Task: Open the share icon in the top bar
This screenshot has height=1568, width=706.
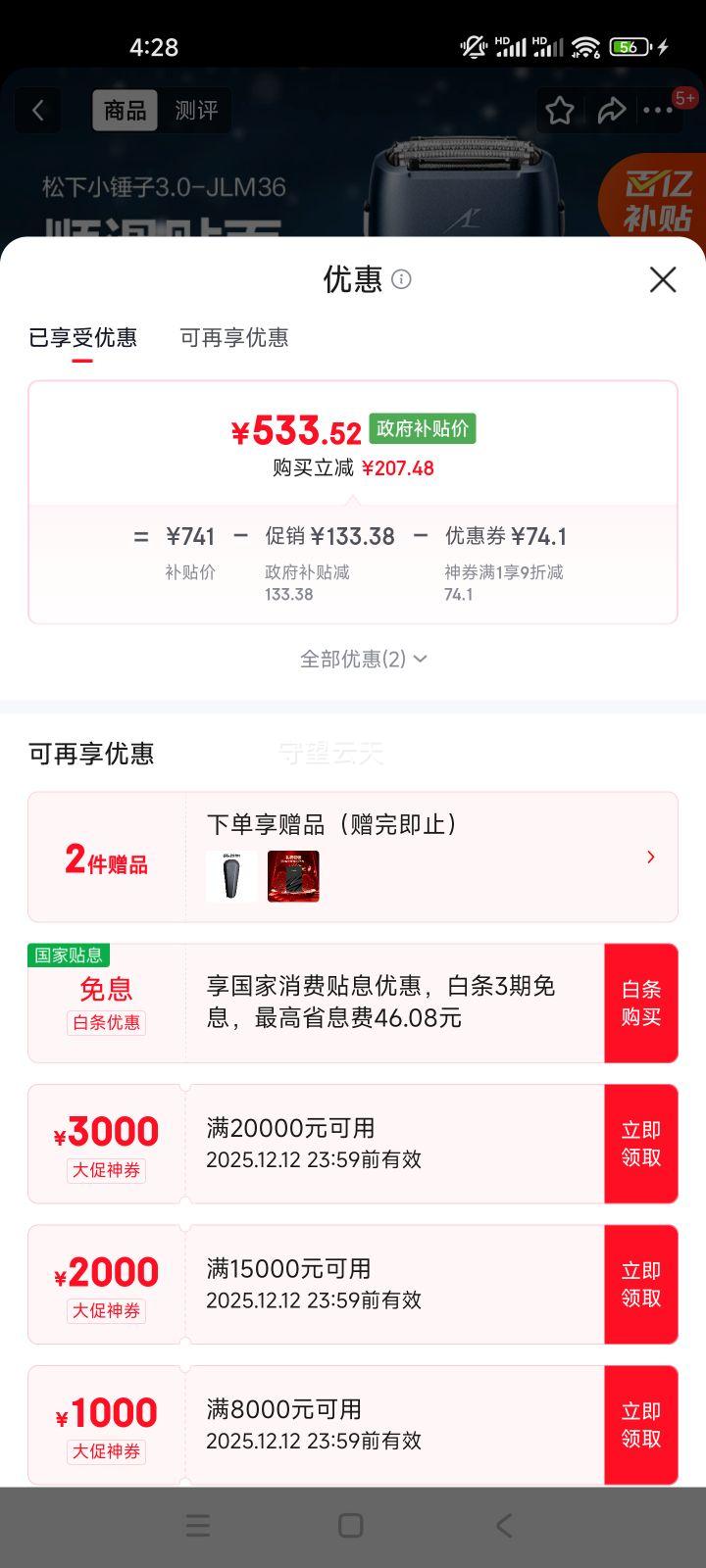Action: pyautogui.click(x=613, y=111)
